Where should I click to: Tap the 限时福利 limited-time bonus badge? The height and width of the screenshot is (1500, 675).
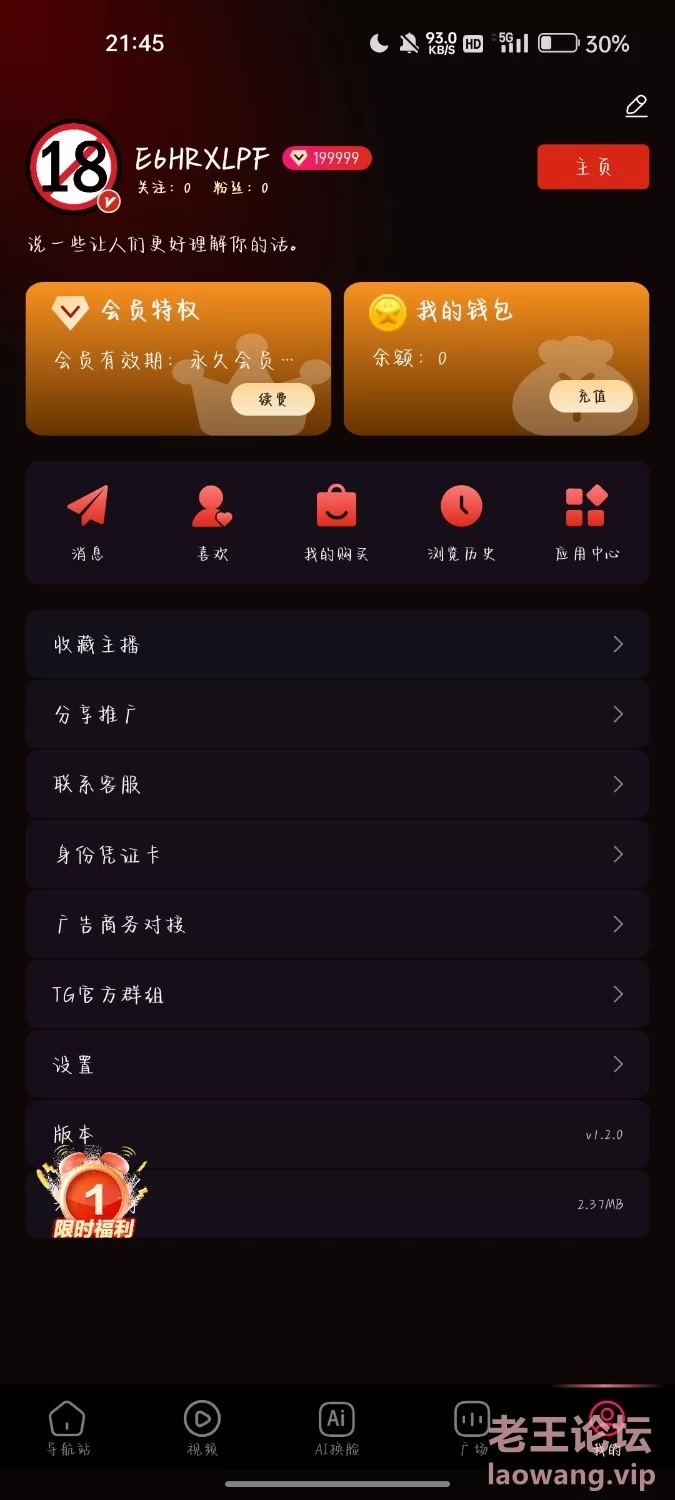pyautogui.click(x=93, y=1193)
